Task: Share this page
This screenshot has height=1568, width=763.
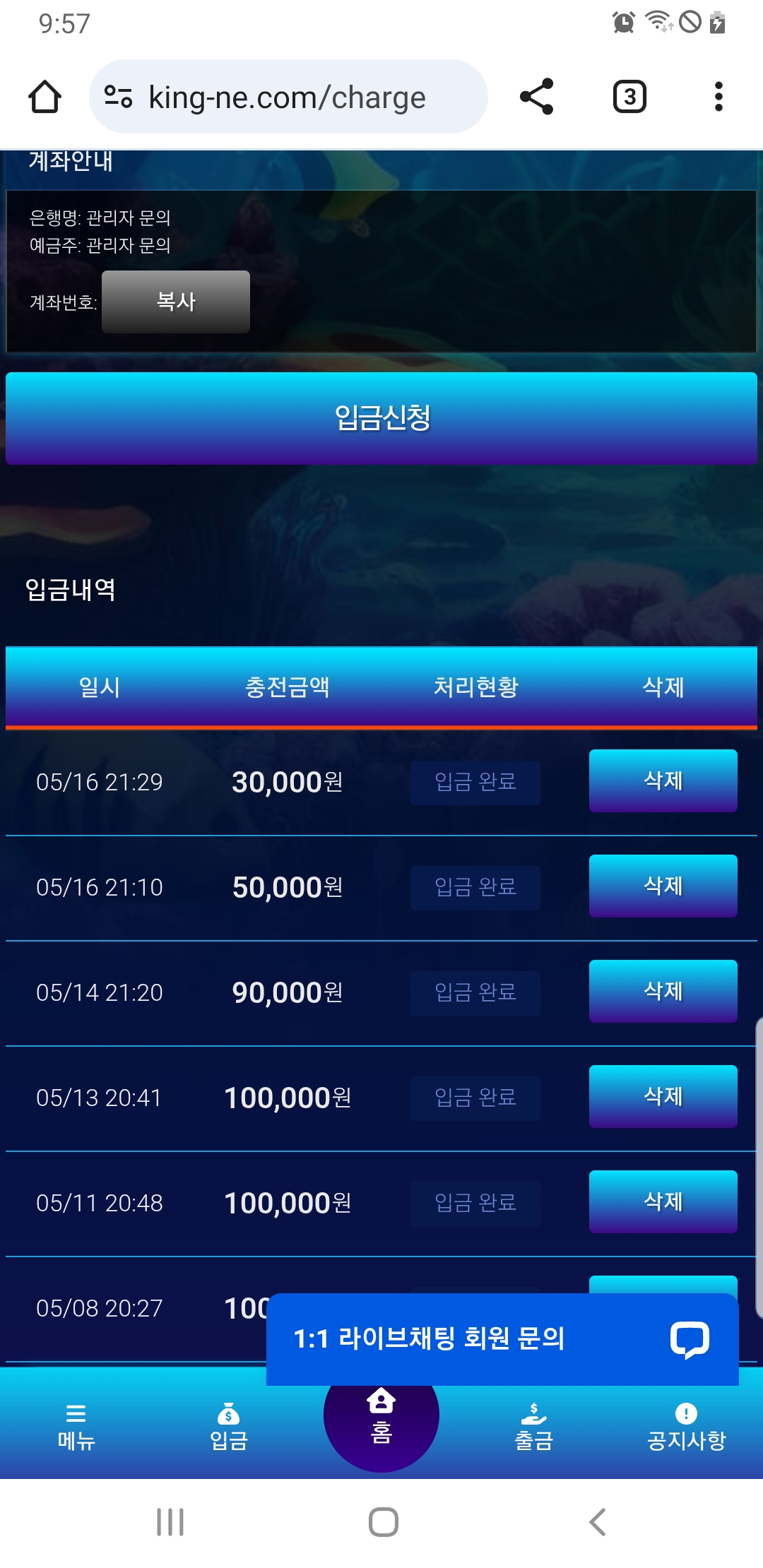Action: click(x=536, y=97)
